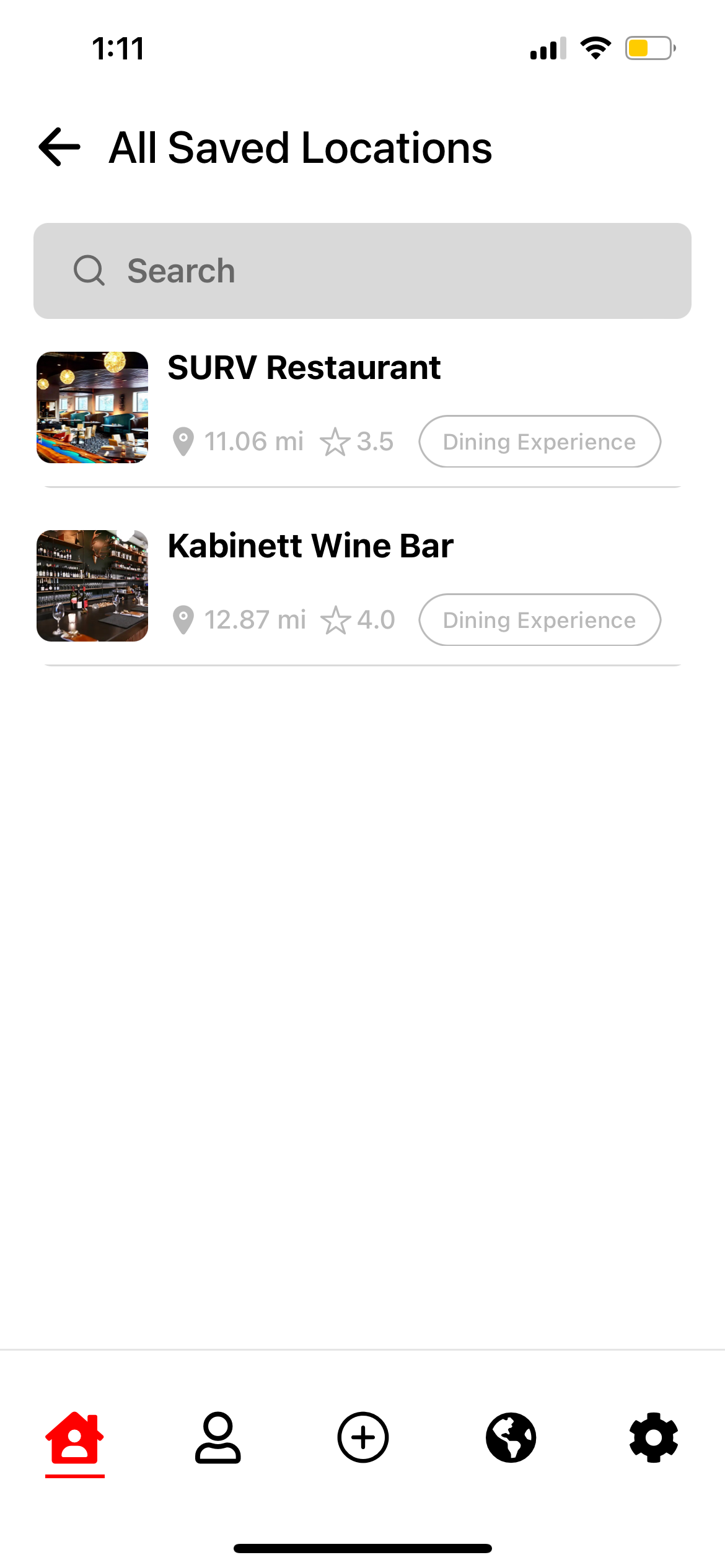Screen dimensions: 725x1568
Task: Open the Profile tab
Action: tap(218, 1438)
